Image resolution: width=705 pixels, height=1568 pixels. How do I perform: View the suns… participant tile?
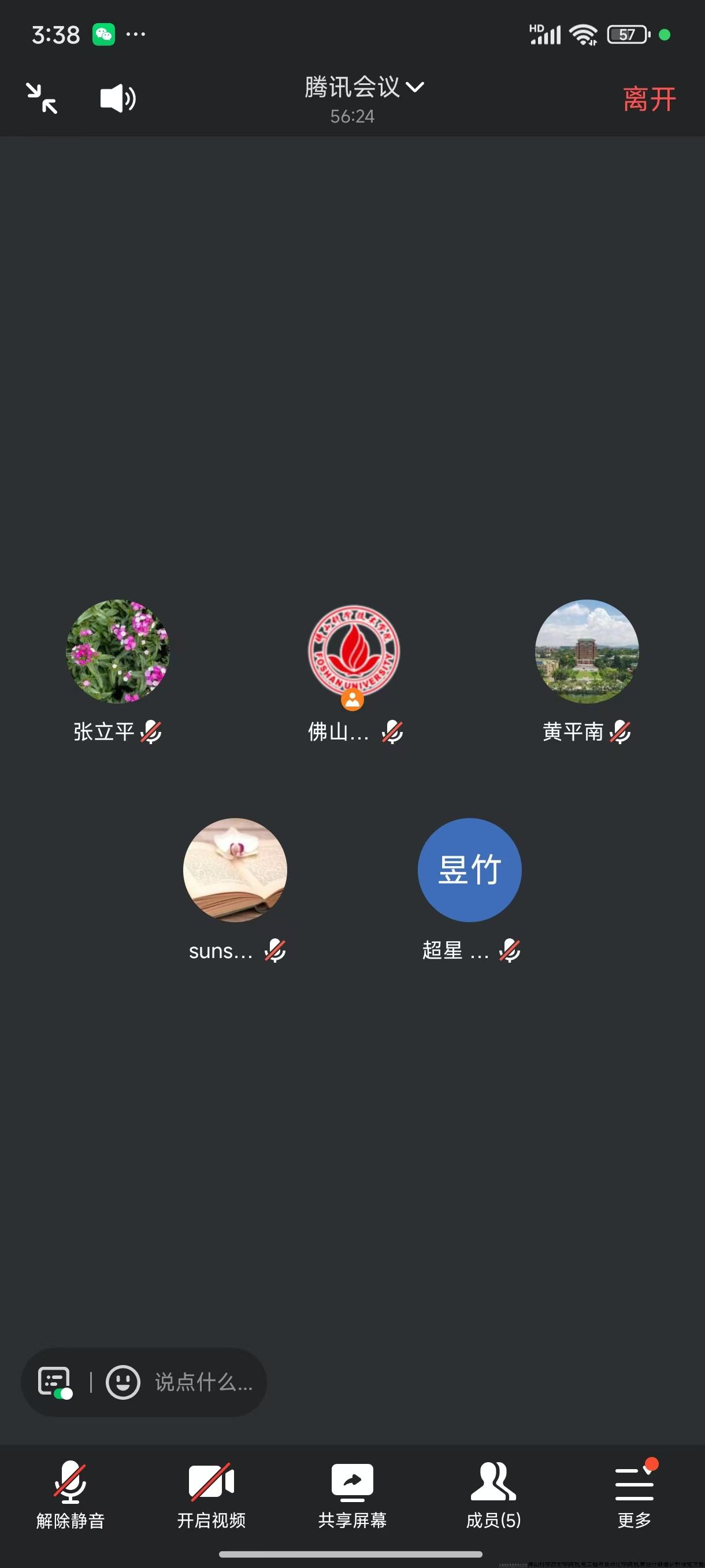click(235, 870)
